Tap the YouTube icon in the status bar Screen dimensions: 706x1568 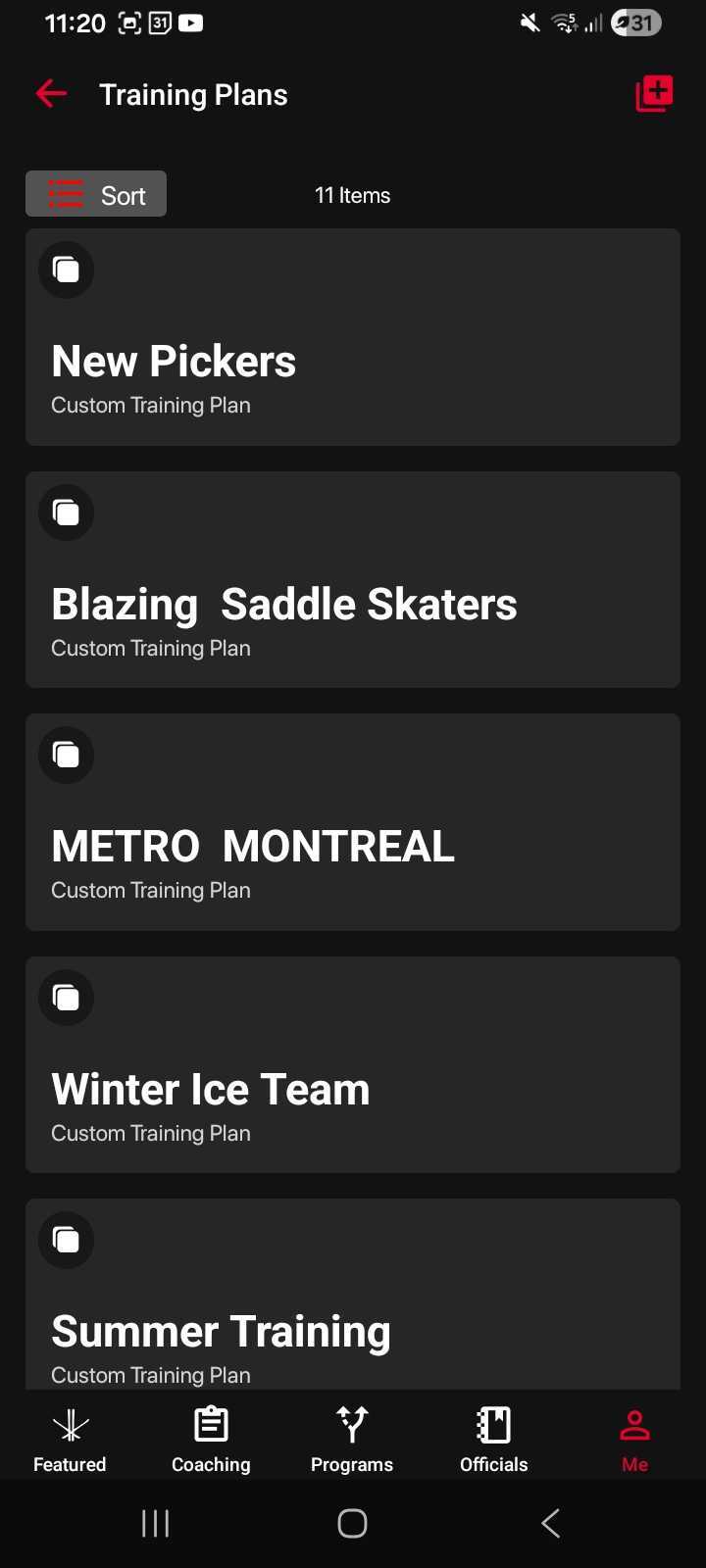tap(190, 23)
